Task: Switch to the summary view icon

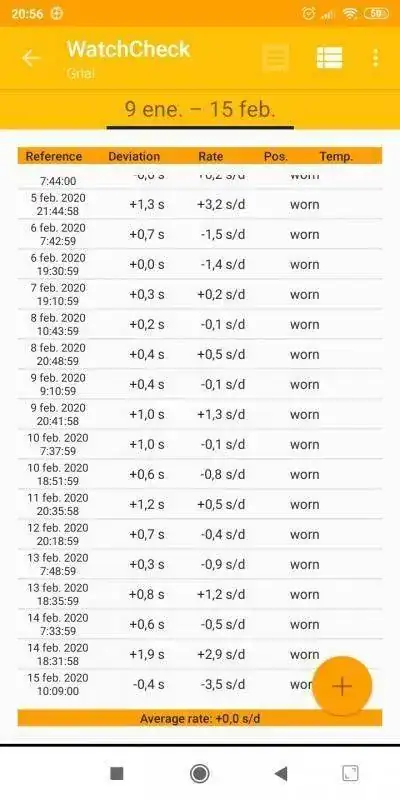Action: coord(276,58)
